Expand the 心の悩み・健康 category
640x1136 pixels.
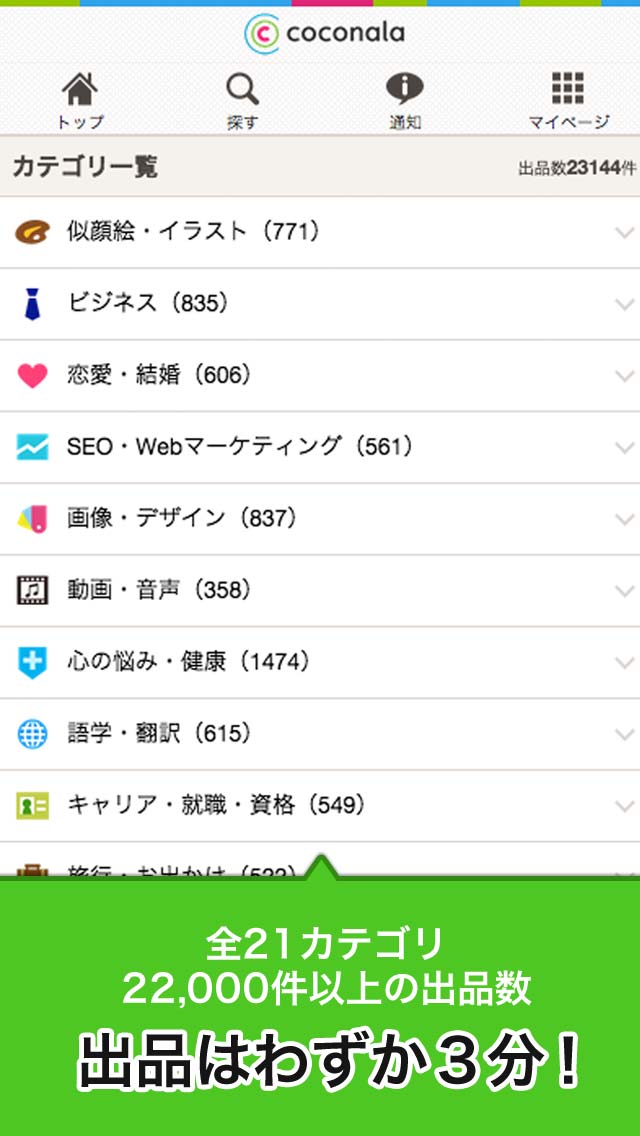[x=320, y=662]
